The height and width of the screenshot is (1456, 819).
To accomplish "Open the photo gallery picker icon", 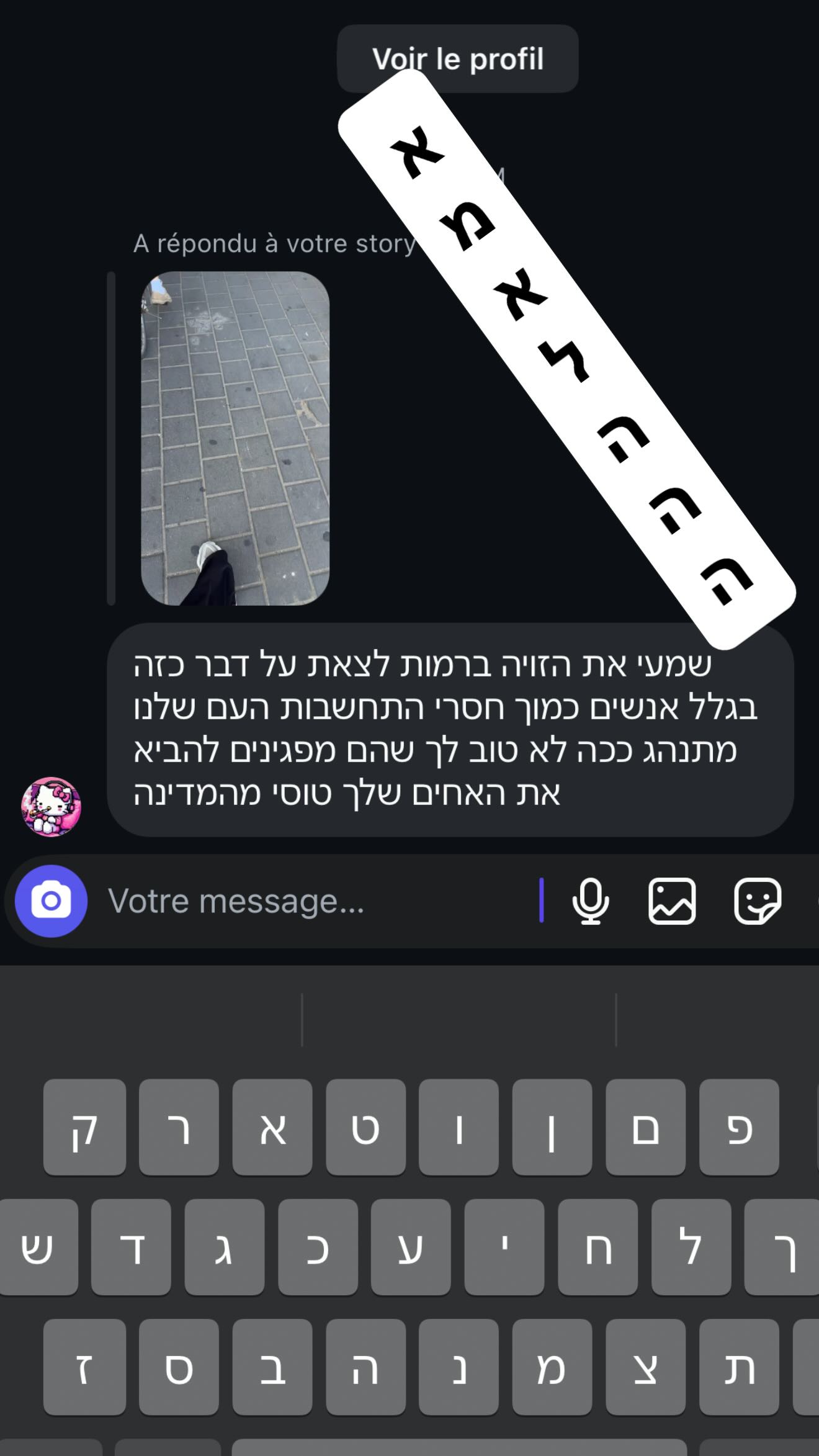I will 671,901.
